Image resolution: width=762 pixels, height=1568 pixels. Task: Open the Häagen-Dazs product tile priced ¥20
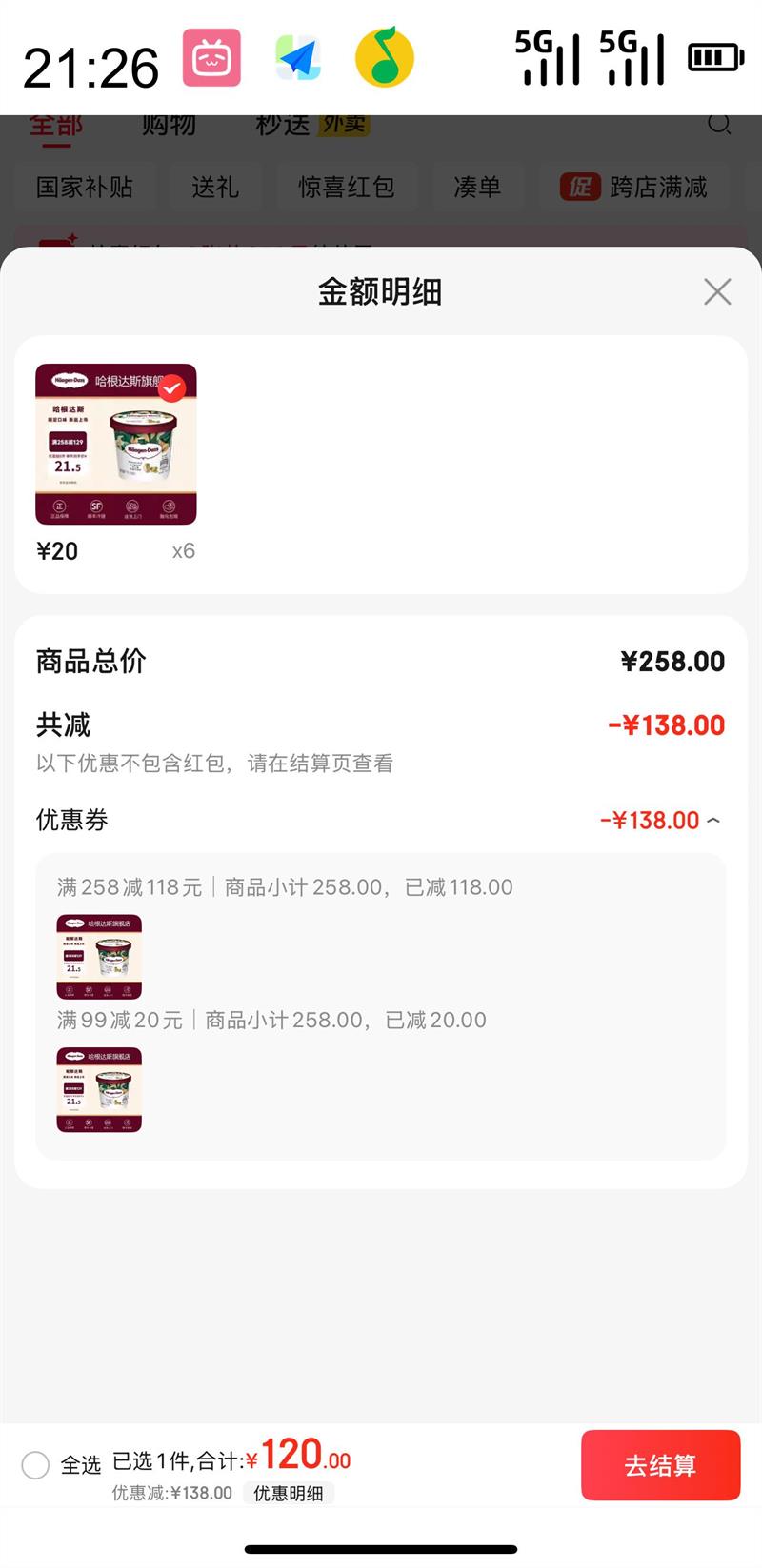tap(116, 445)
